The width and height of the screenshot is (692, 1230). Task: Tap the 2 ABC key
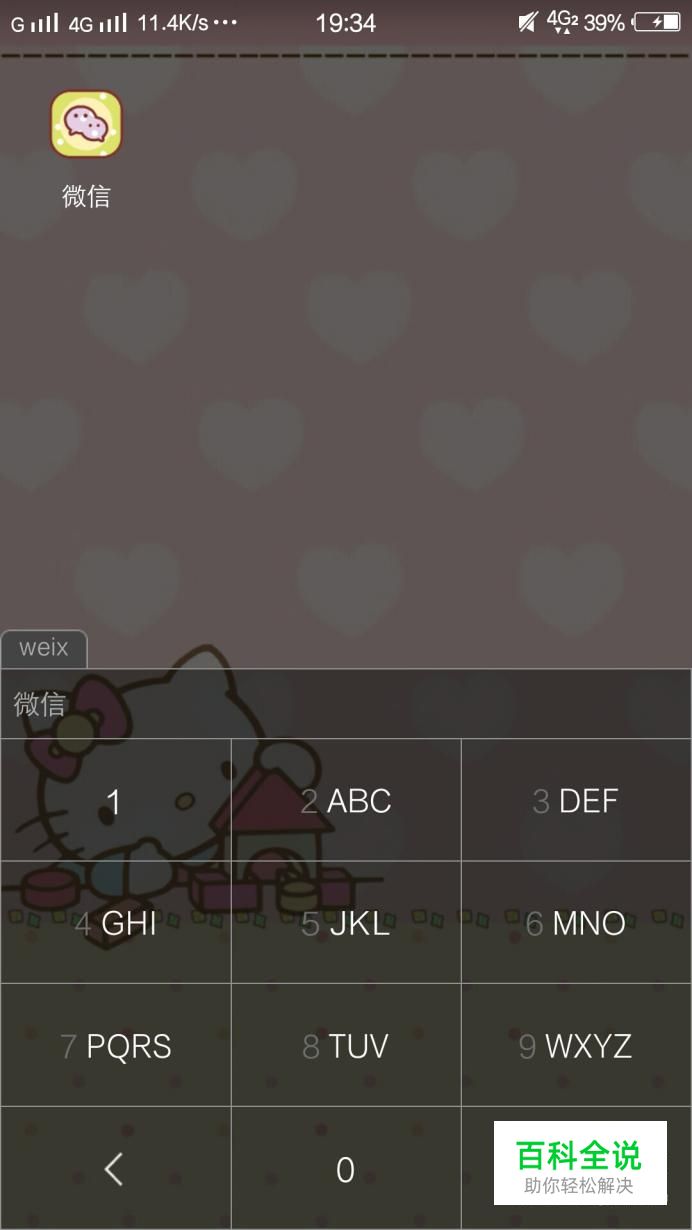pos(346,801)
